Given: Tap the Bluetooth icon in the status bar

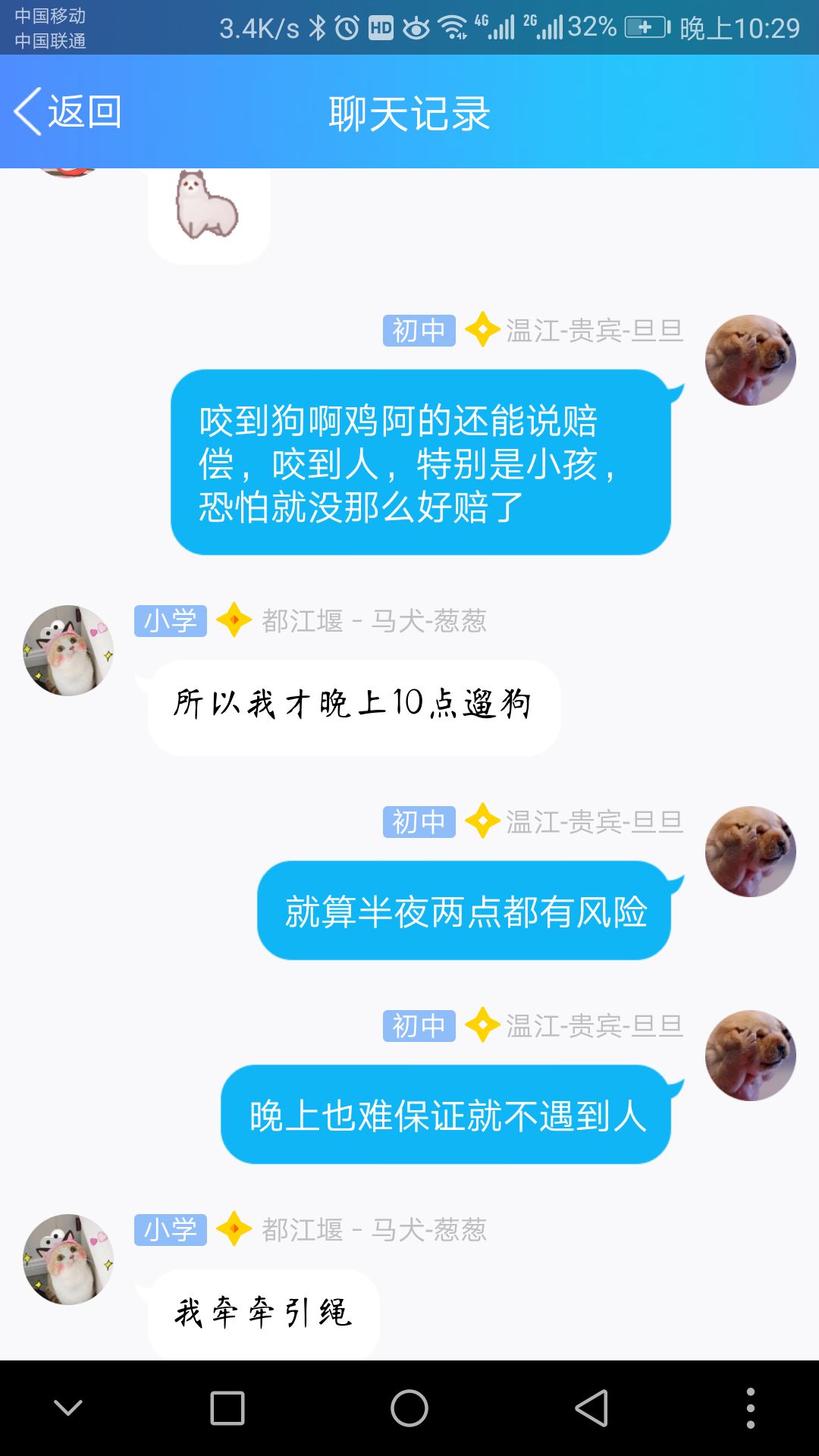Looking at the screenshot, I should coord(318,25).
